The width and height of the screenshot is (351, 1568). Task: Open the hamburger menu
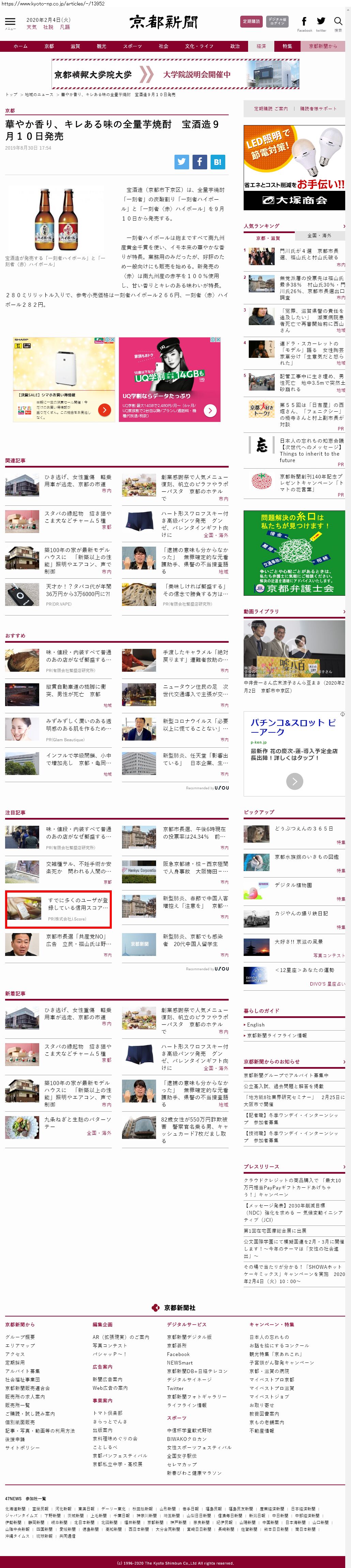[10, 22]
